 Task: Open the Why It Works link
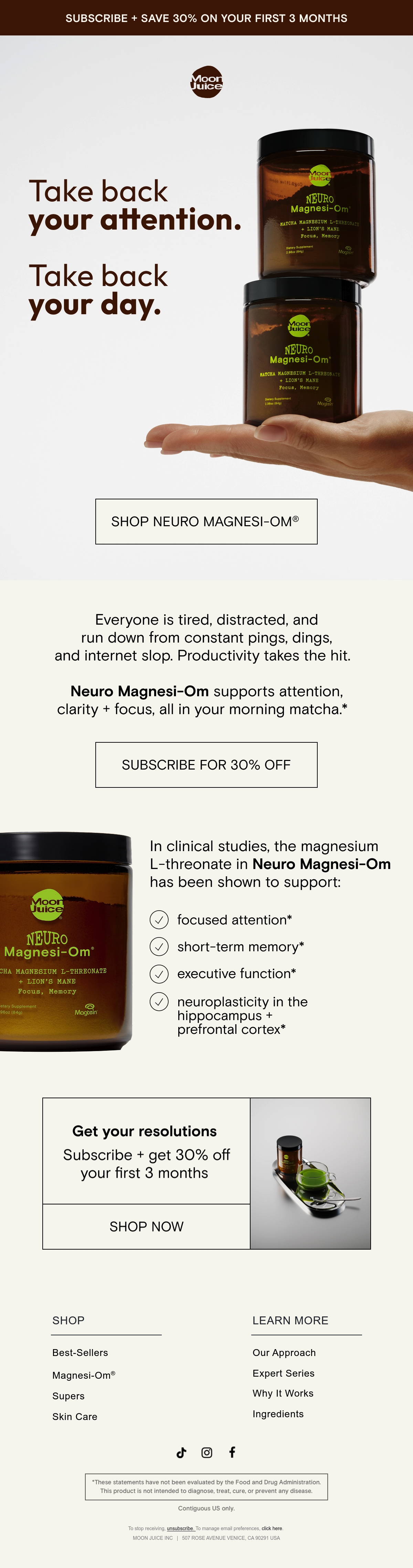[x=283, y=1393]
